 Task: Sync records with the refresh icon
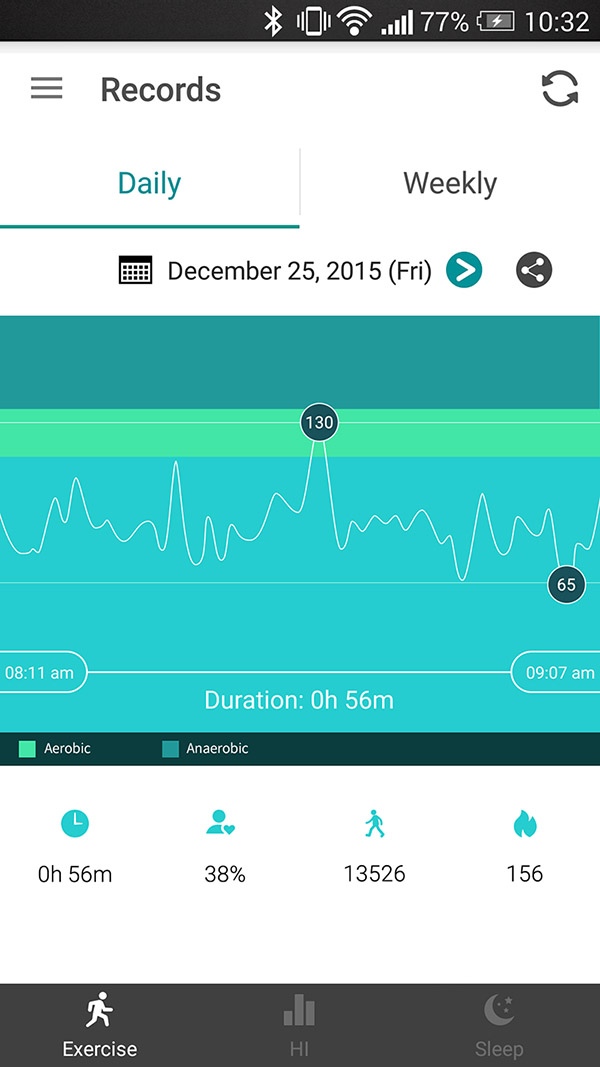(x=560, y=89)
